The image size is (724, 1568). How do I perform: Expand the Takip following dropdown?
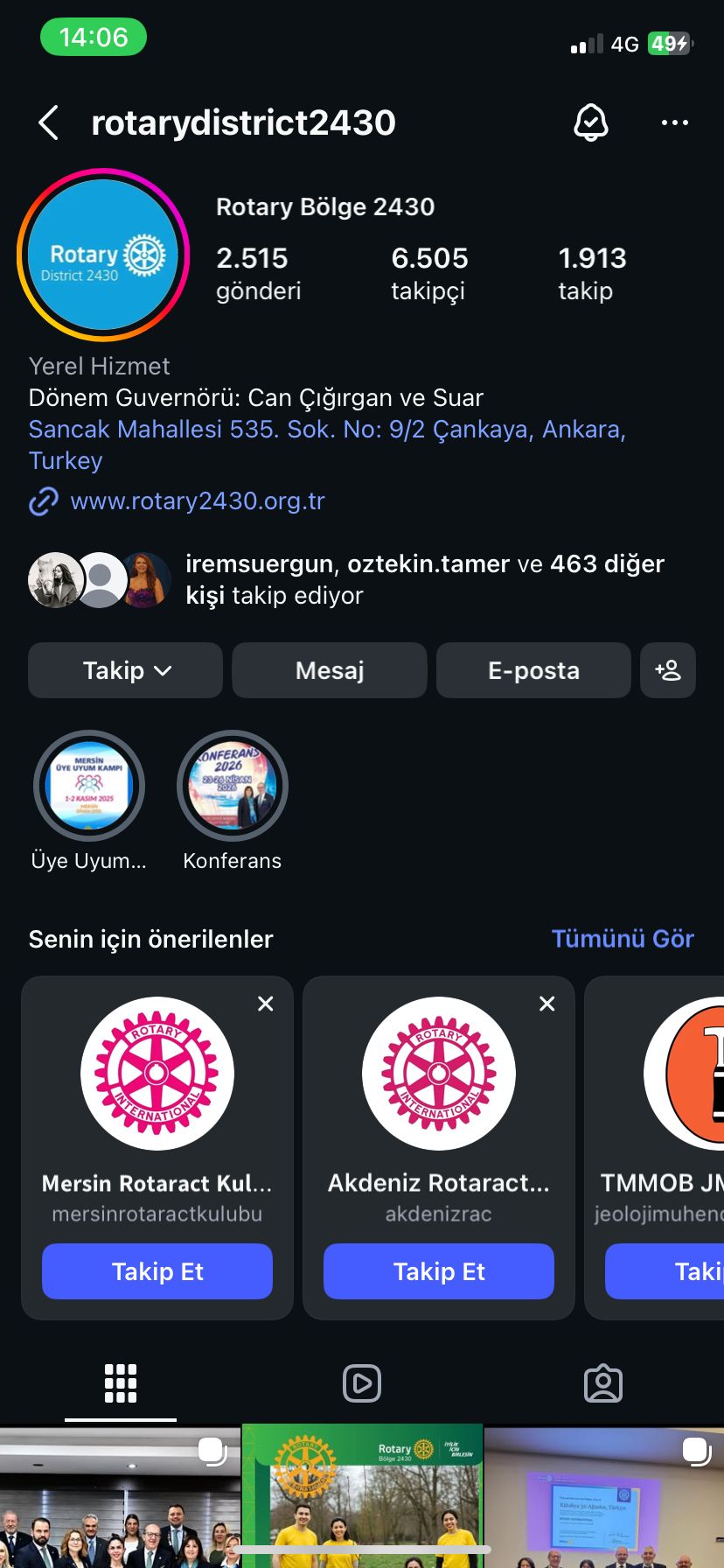click(x=125, y=670)
